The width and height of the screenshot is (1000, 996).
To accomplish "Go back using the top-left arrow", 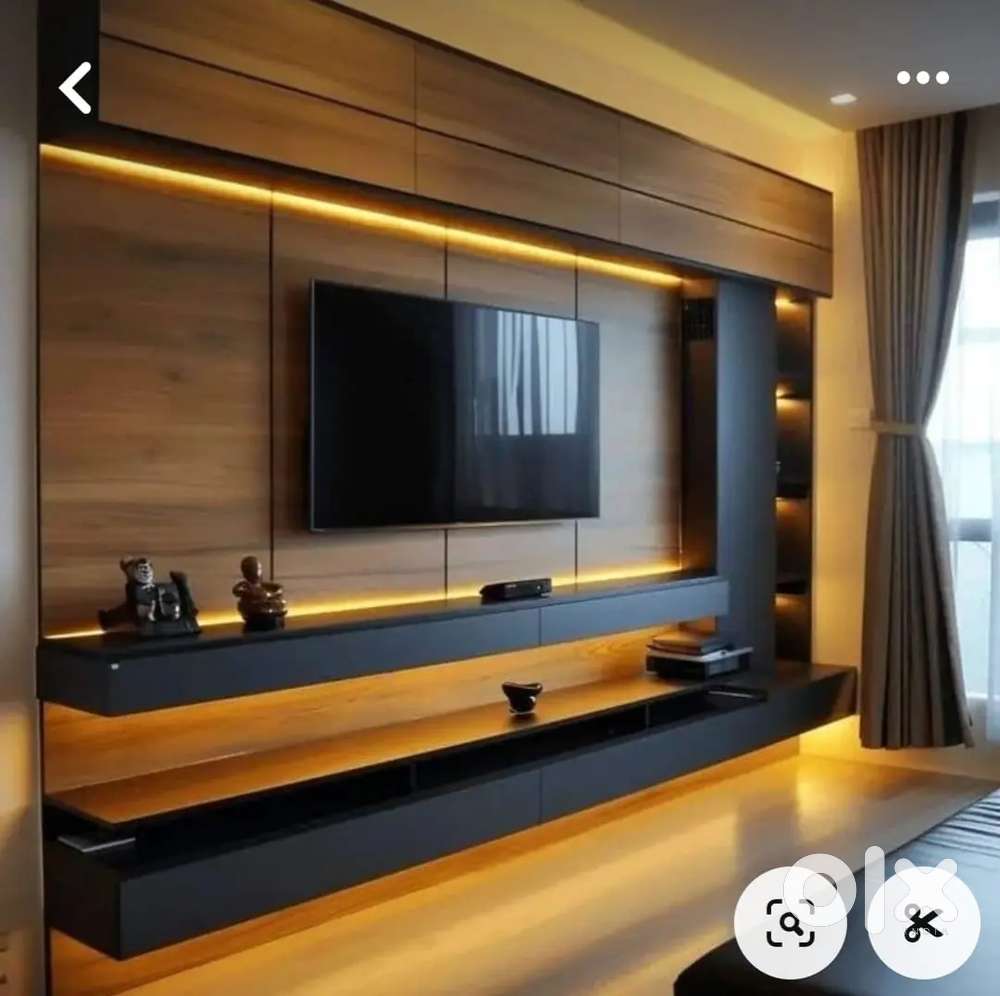I will click(x=76, y=88).
